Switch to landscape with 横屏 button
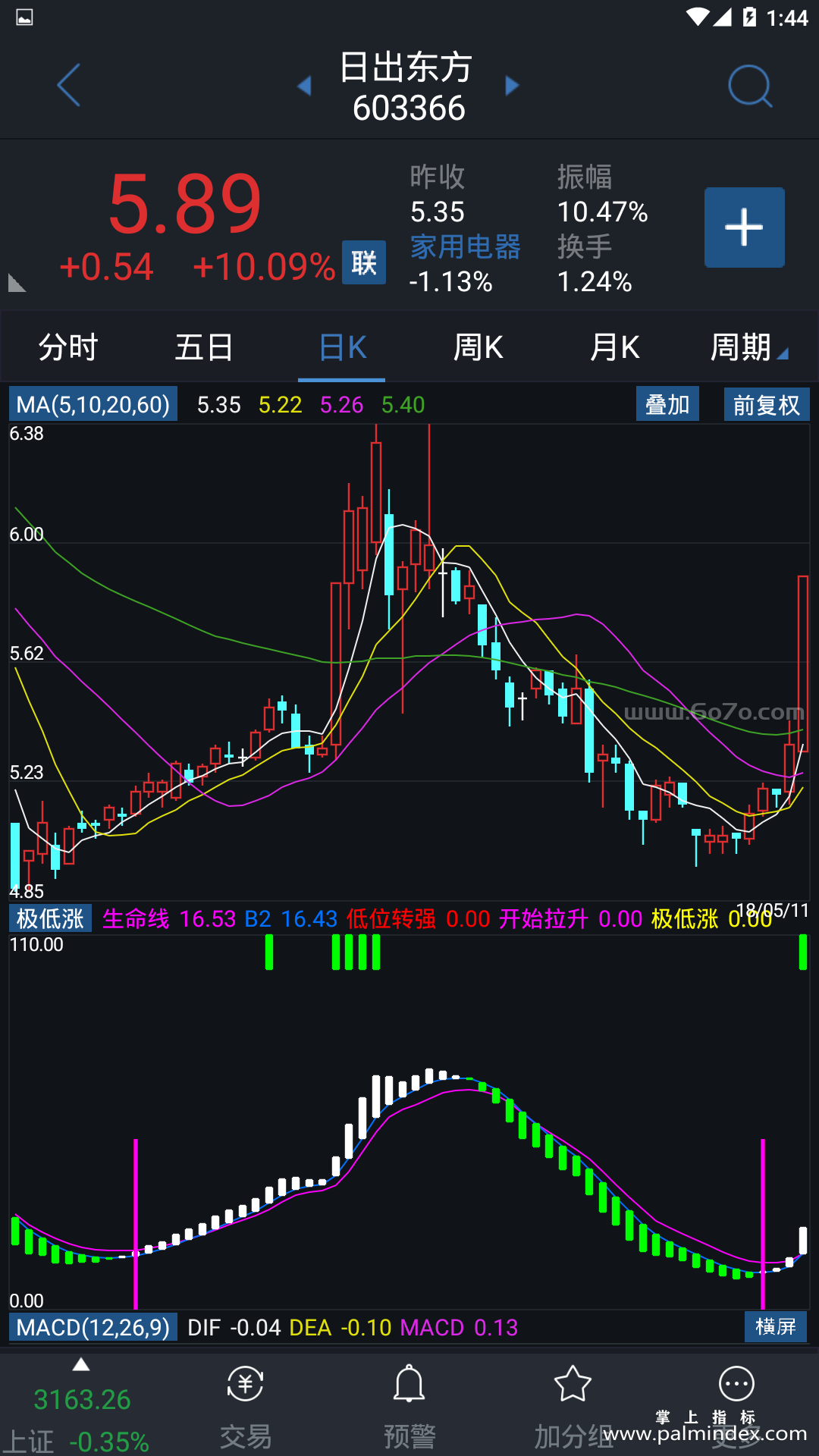This screenshot has width=819, height=1456. coord(775,1327)
